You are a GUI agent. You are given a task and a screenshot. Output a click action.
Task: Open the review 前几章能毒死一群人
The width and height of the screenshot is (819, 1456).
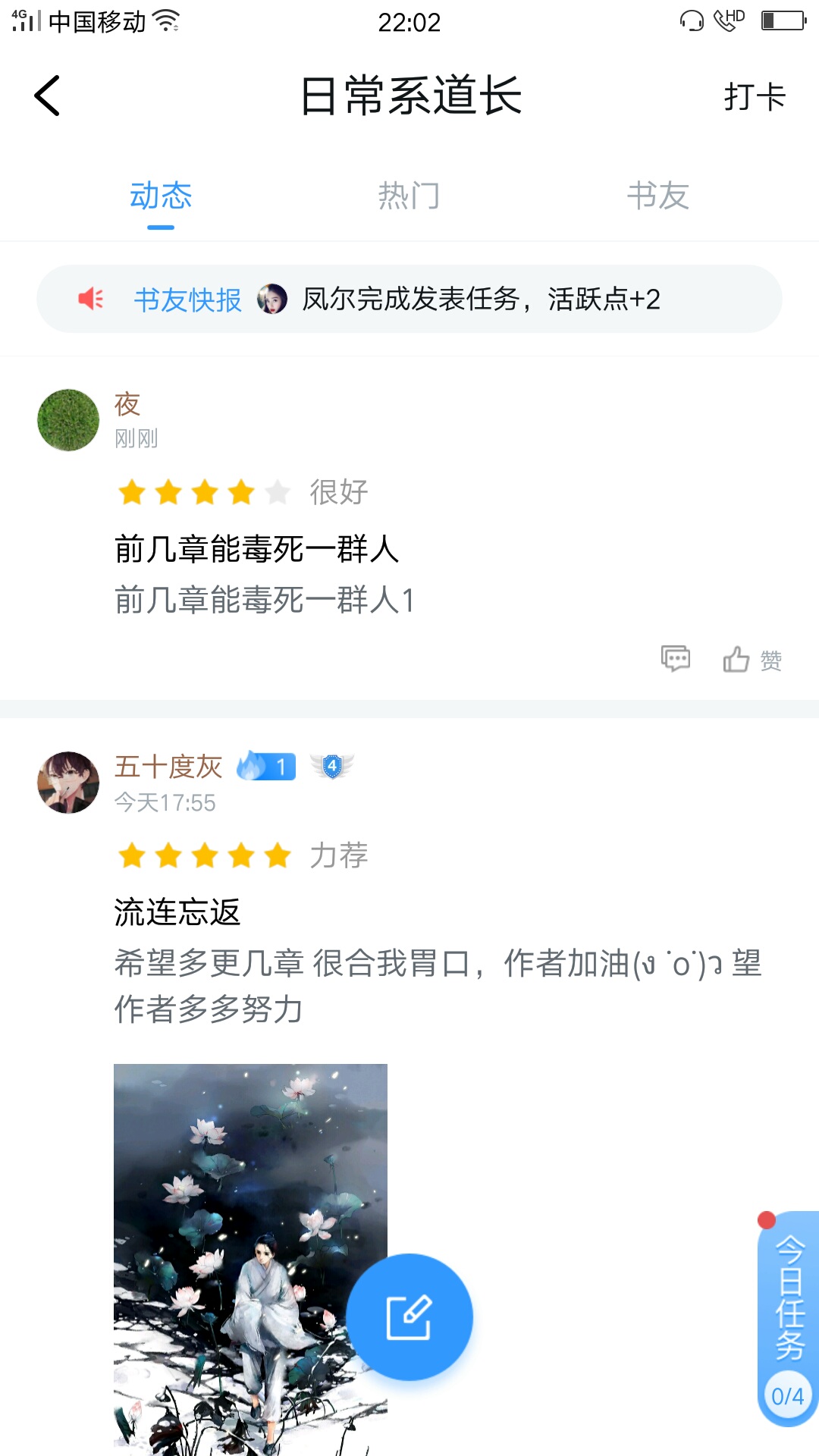click(256, 549)
